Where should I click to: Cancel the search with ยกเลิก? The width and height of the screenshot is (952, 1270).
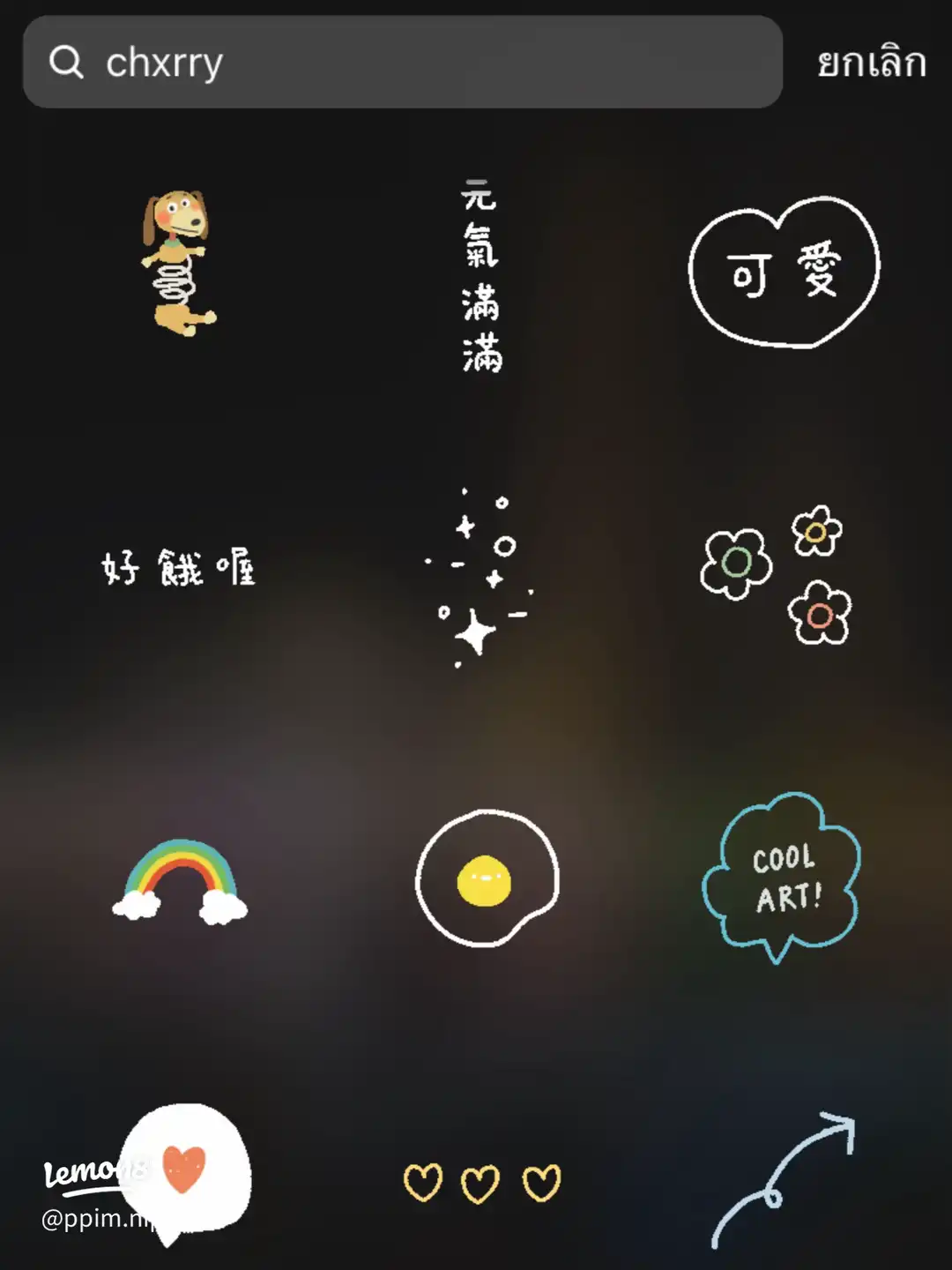coord(871,63)
